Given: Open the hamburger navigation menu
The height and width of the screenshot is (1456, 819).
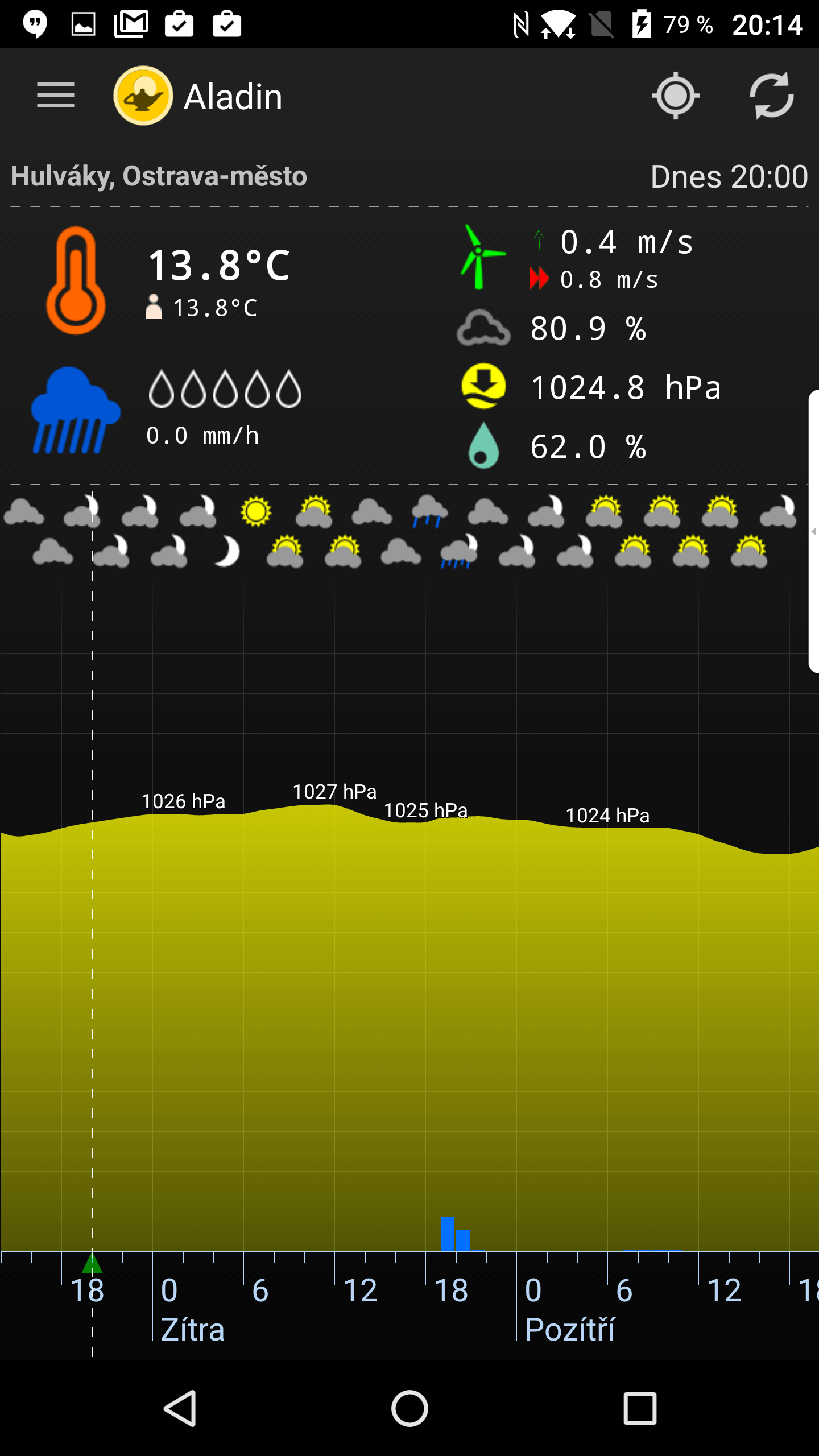Looking at the screenshot, I should pyautogui.click(x=56, y=95).
